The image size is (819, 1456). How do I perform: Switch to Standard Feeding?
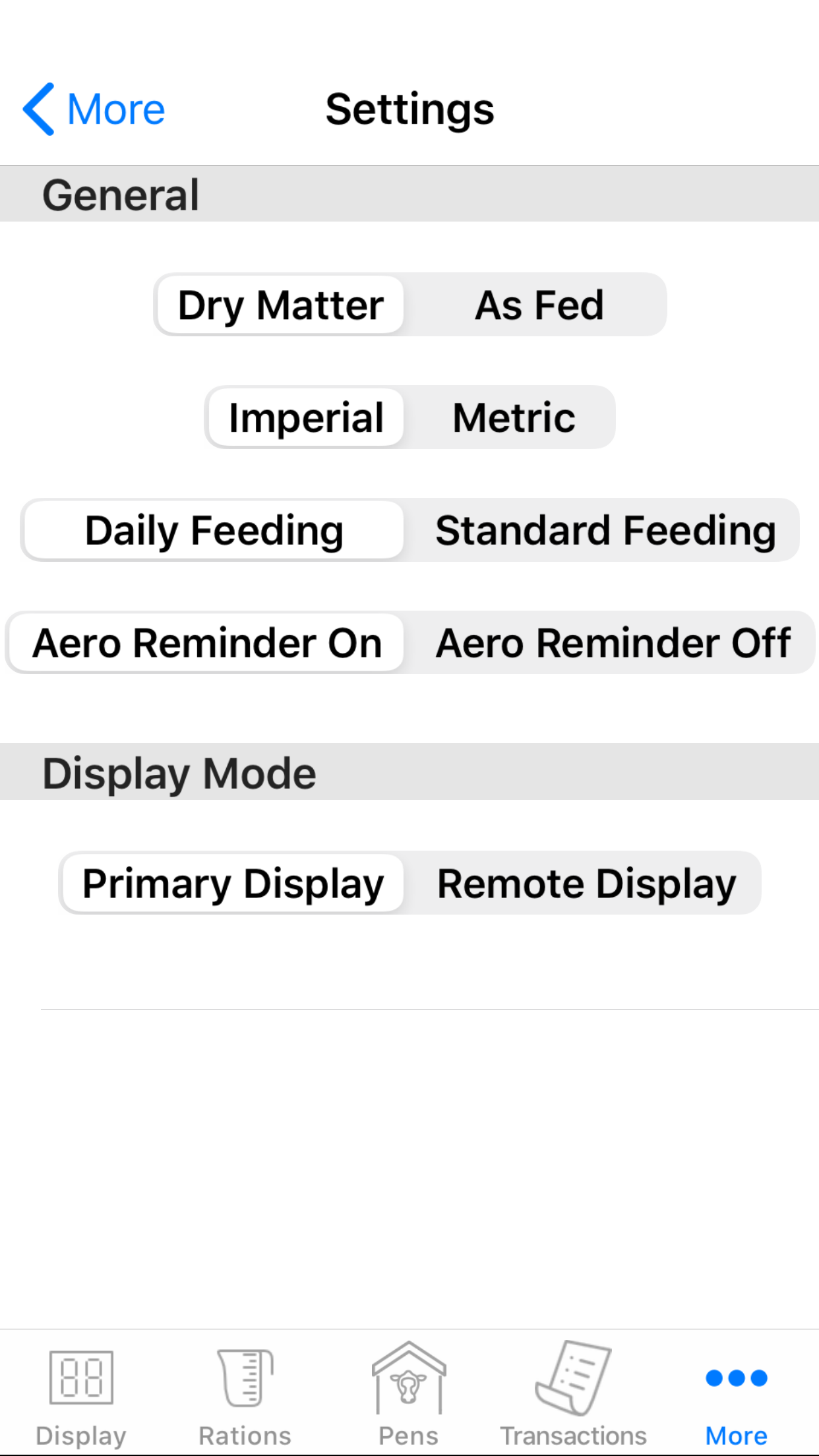click(605, 530)
